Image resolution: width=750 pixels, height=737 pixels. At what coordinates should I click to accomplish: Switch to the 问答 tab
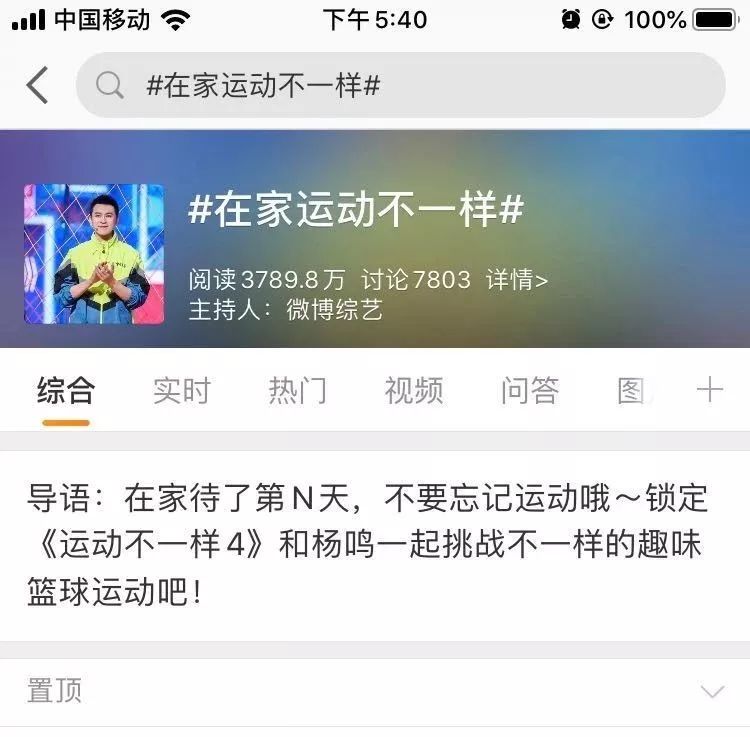530,390
